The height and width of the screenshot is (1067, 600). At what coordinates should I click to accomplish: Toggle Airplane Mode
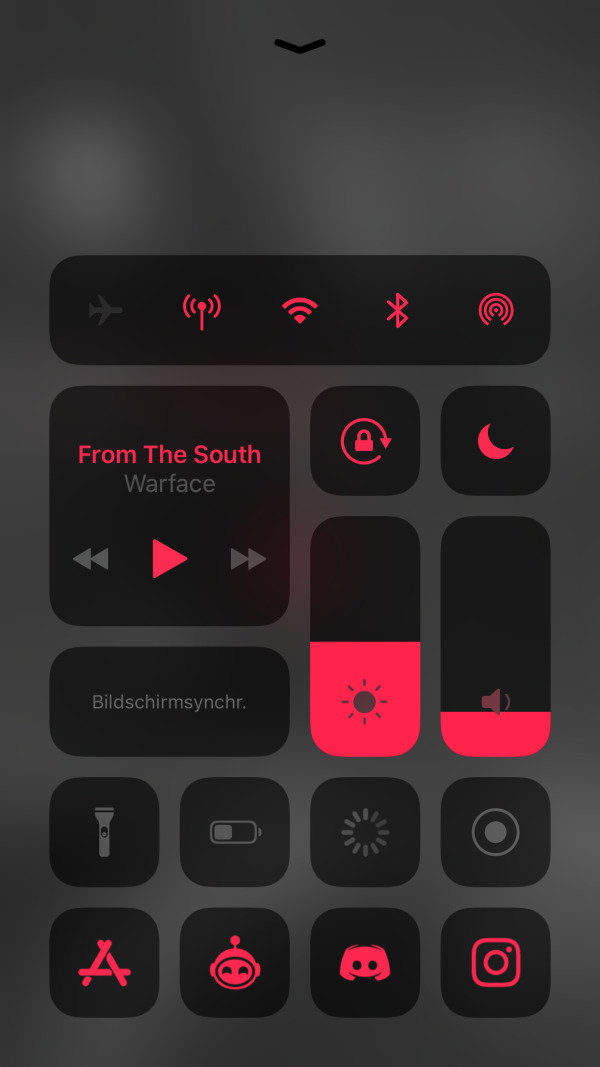point(105,311)
